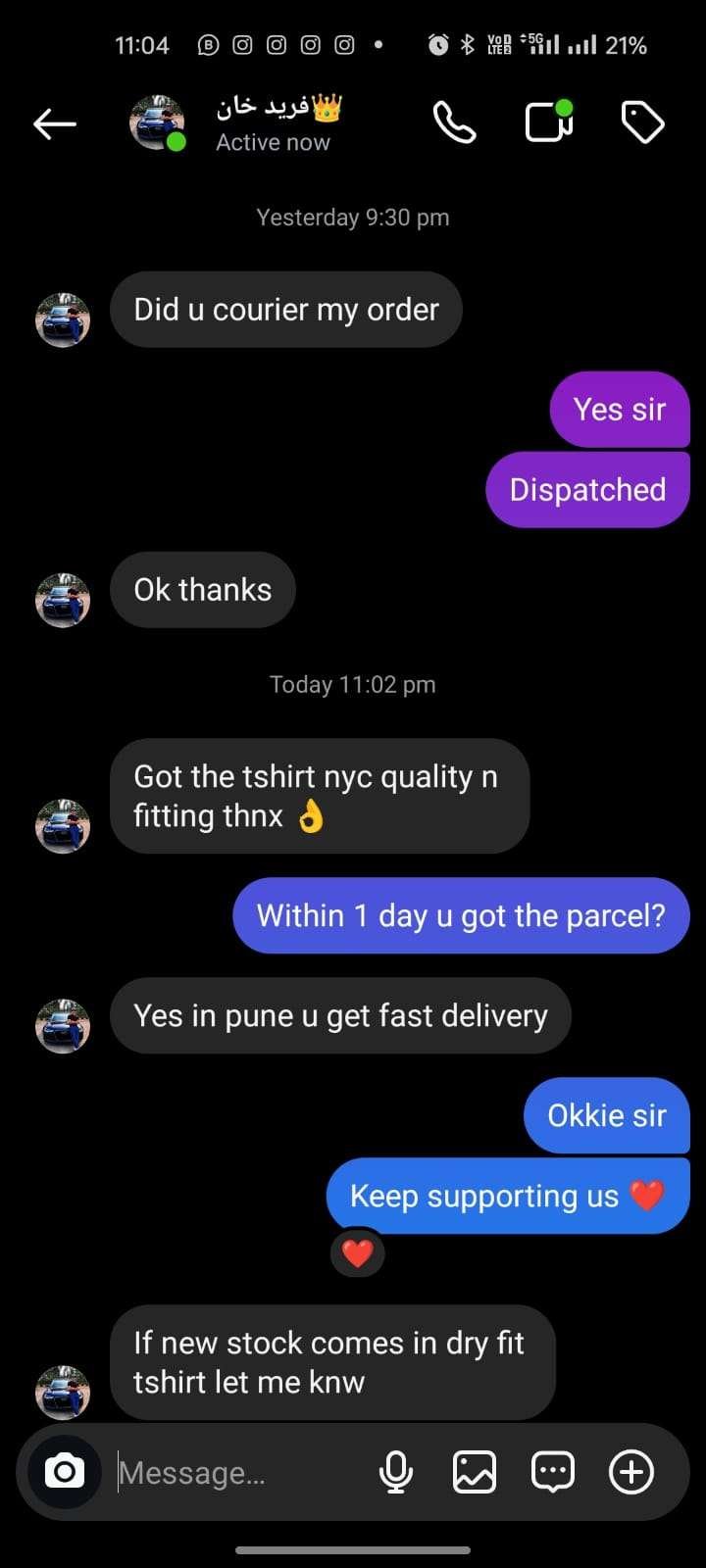Open the camera in message bar
Screen dimensions: 706x1568
[x=65, y=1472]
